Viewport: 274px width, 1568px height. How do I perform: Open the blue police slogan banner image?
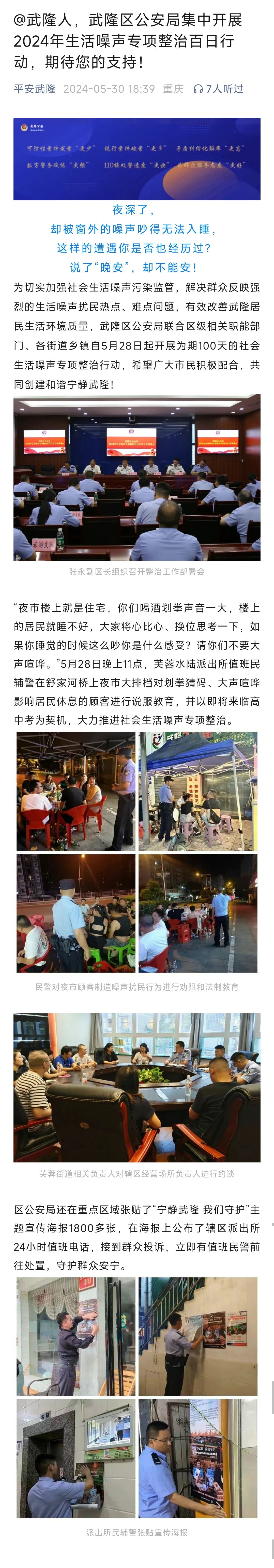click(x=137, y=159)
